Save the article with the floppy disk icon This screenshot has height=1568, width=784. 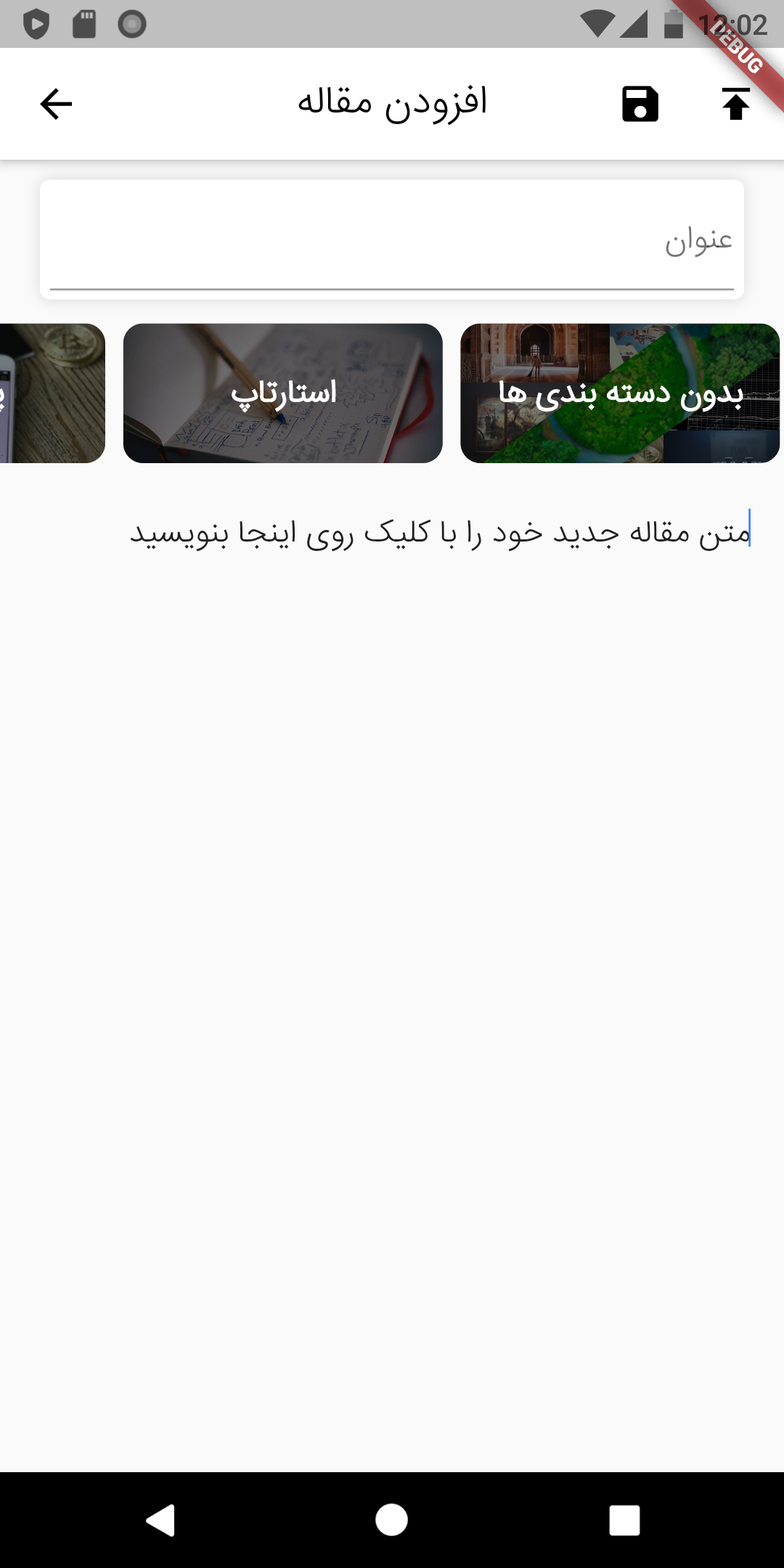pyautogui.click(x=640, y=104)
